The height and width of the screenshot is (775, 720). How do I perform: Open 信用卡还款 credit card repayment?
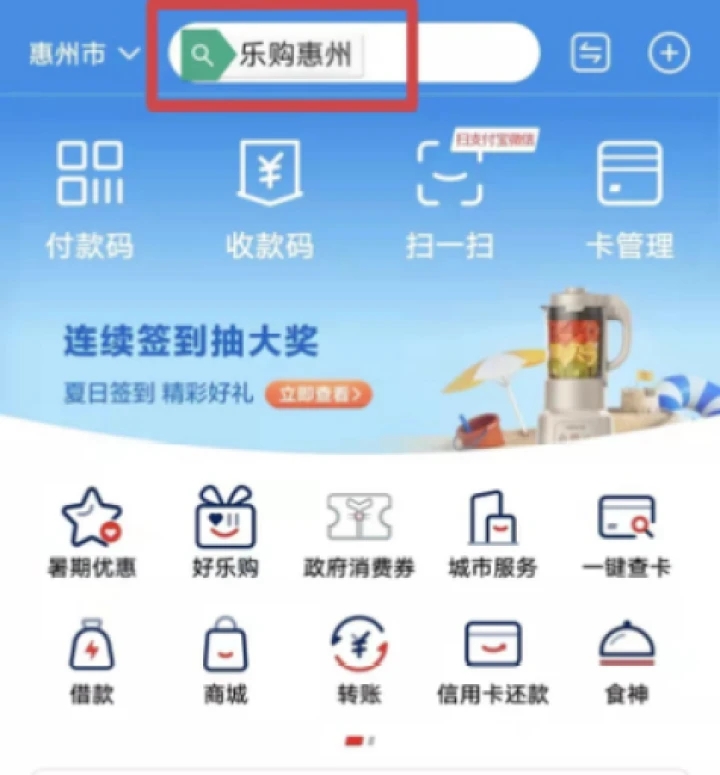492,660
